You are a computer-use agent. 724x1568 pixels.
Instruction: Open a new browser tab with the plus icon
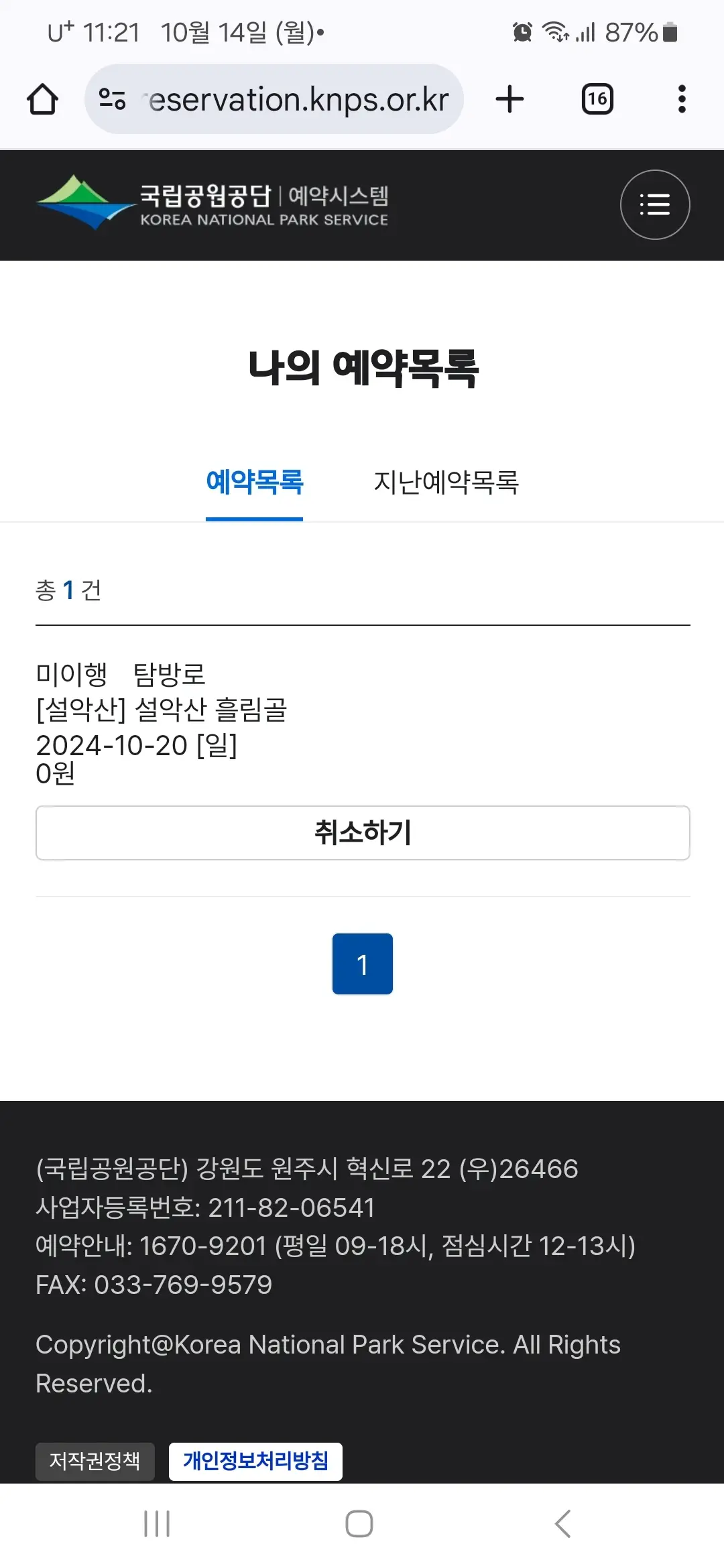click(509, 99)
